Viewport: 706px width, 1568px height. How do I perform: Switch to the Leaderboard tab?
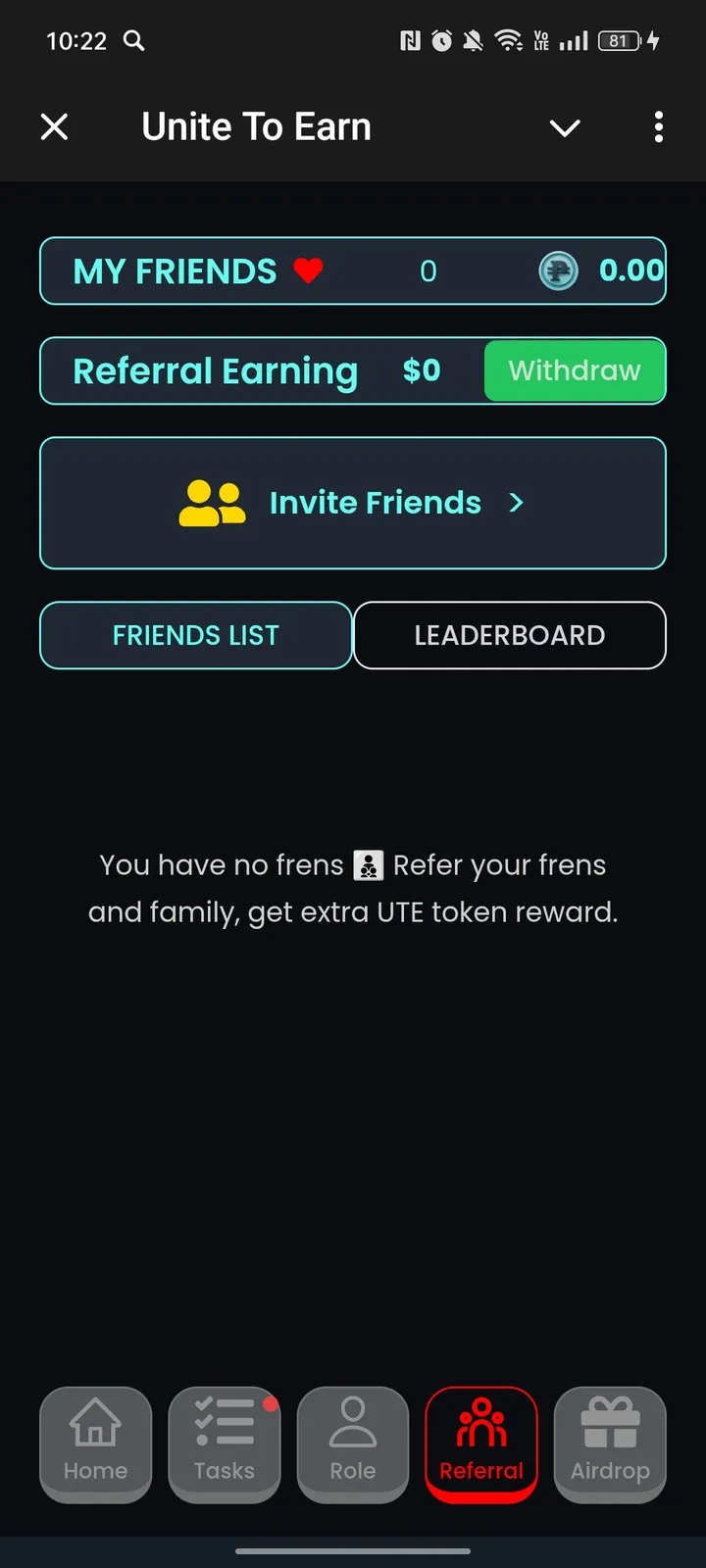pos(509,635)
